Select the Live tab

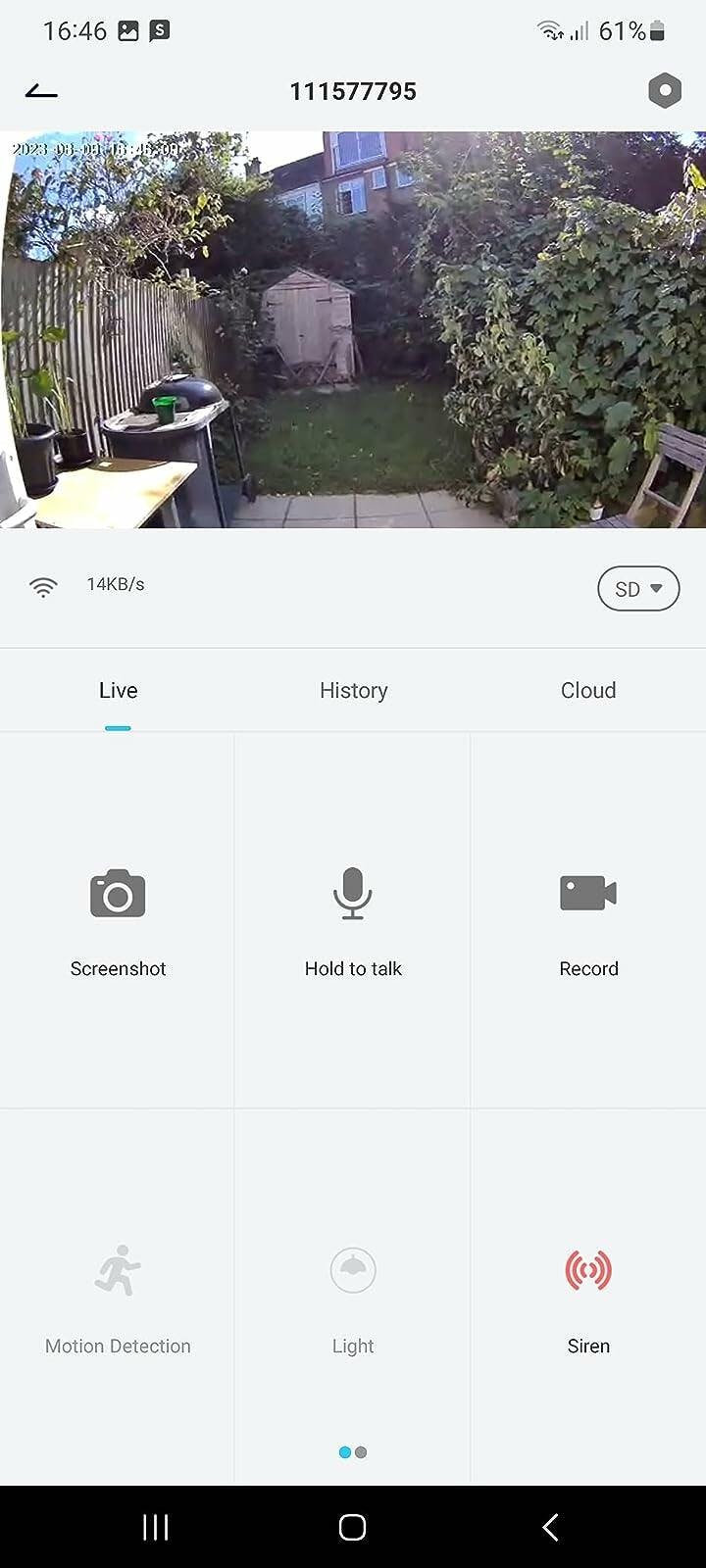point(118,691)
